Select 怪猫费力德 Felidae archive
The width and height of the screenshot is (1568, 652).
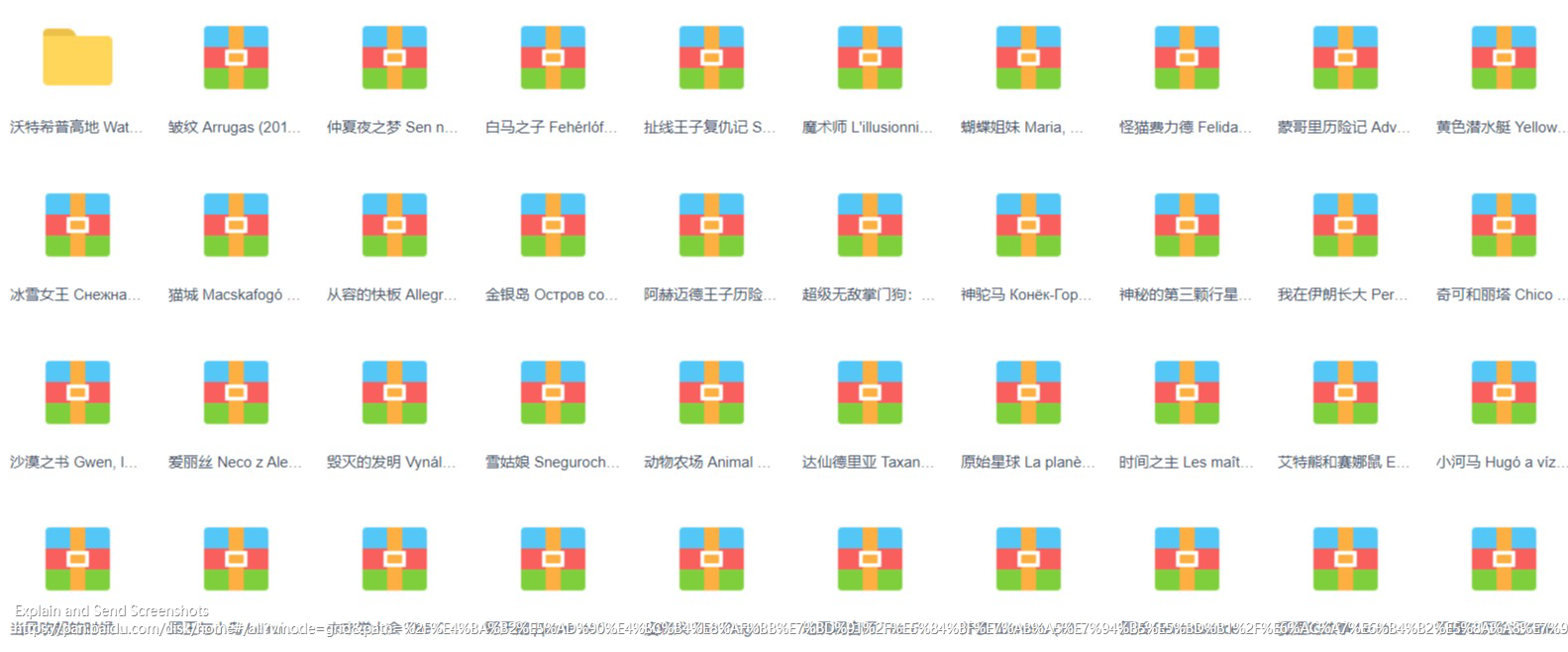point(1187,57)
